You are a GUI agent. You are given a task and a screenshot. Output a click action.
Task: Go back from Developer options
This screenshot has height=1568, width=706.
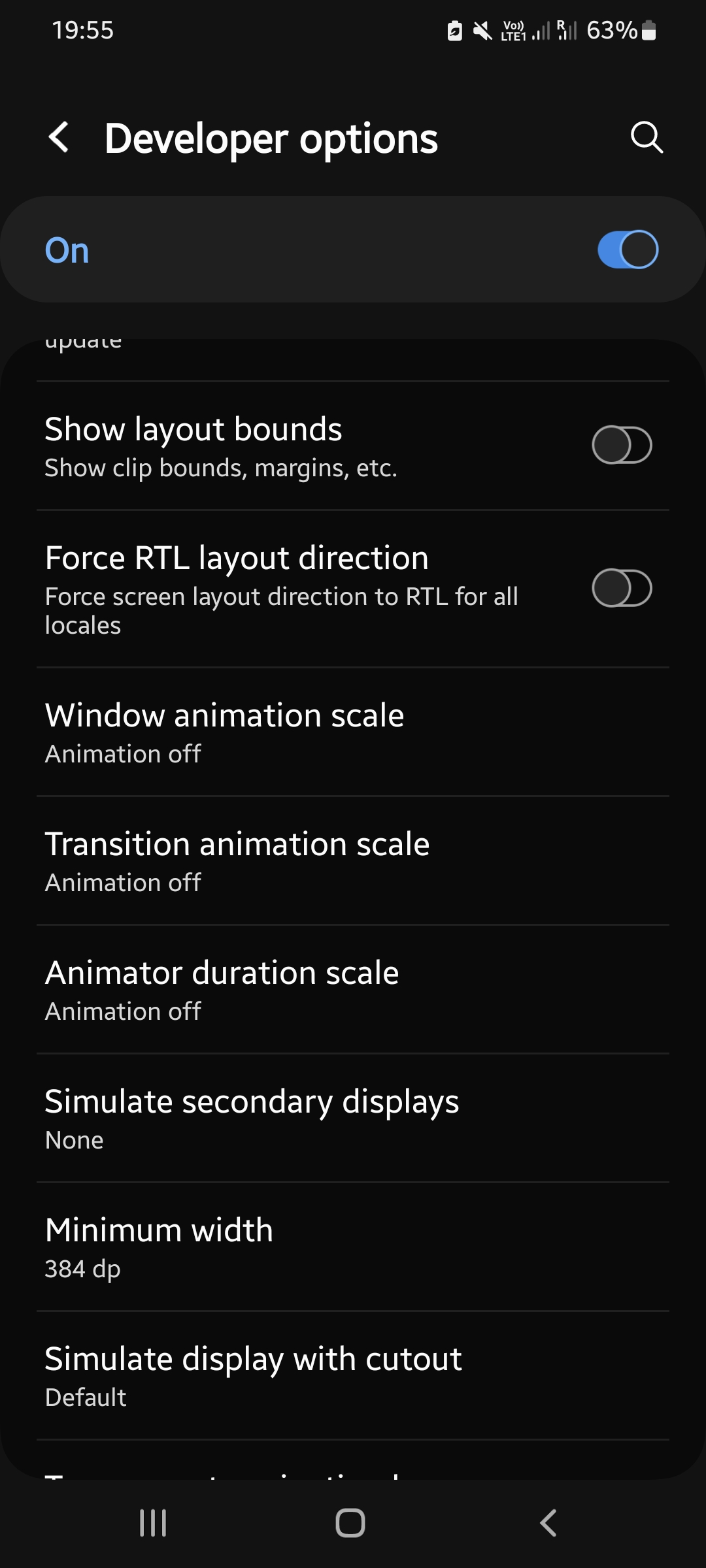(x=59, y=138)
